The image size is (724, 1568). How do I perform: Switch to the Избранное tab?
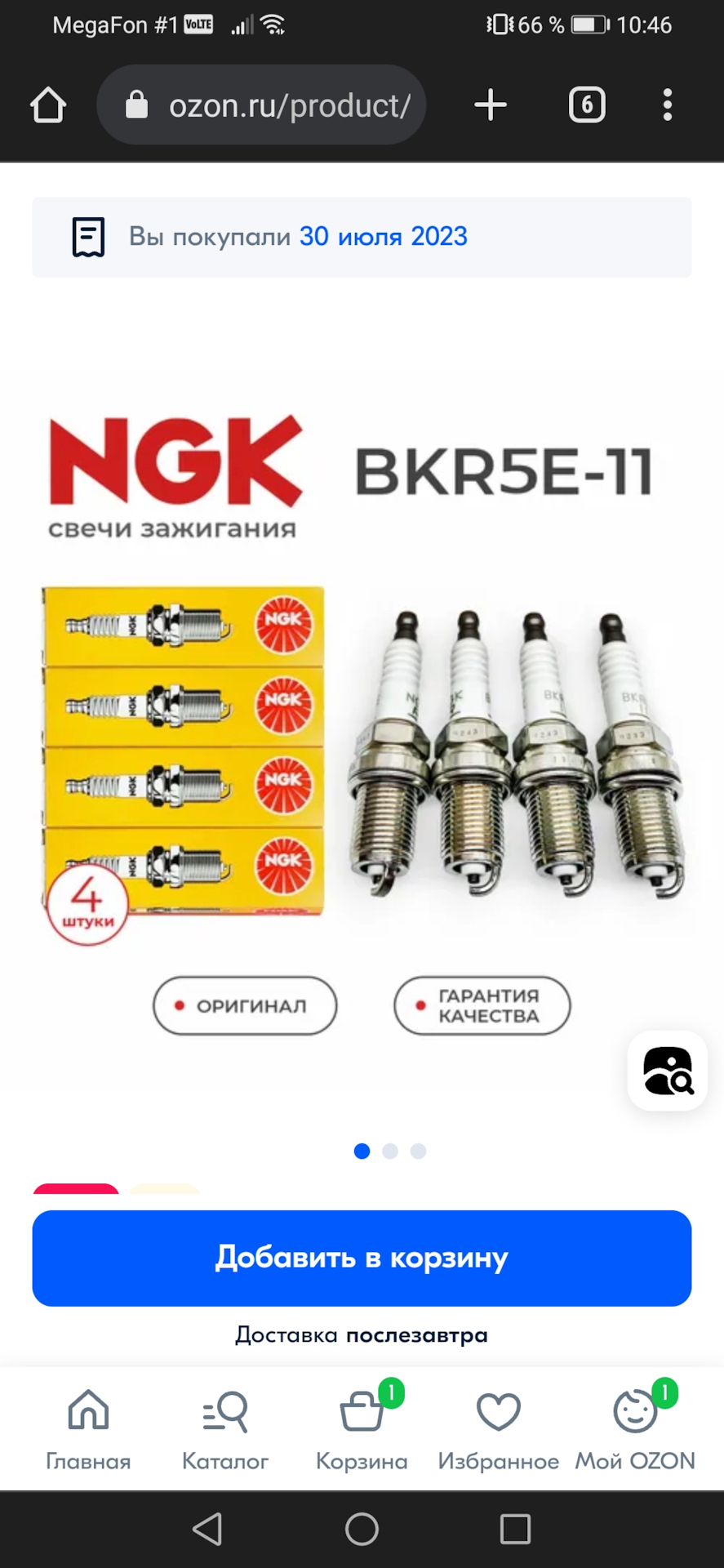pos(499,1431)
